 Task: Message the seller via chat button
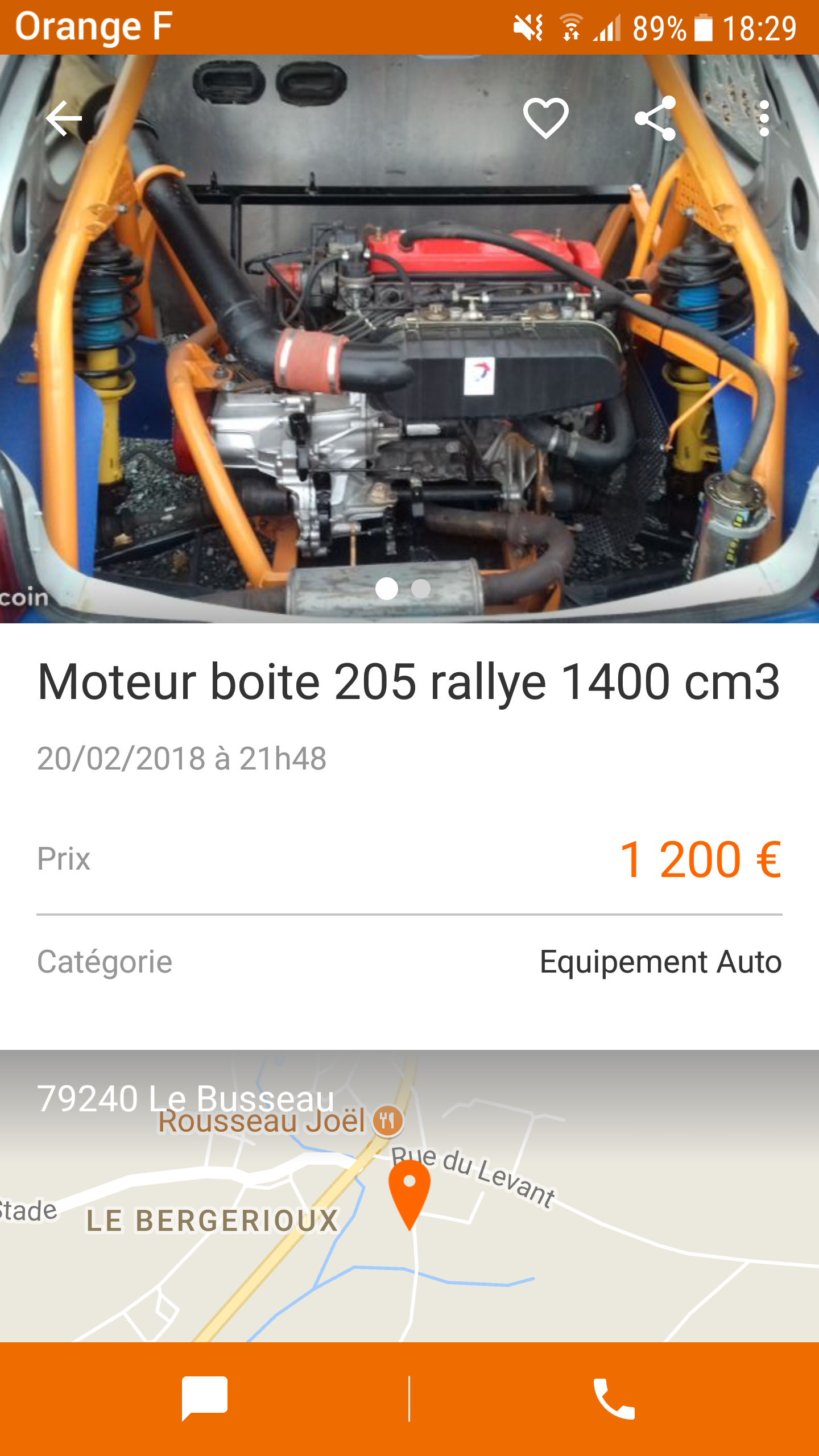point(205,1399)
